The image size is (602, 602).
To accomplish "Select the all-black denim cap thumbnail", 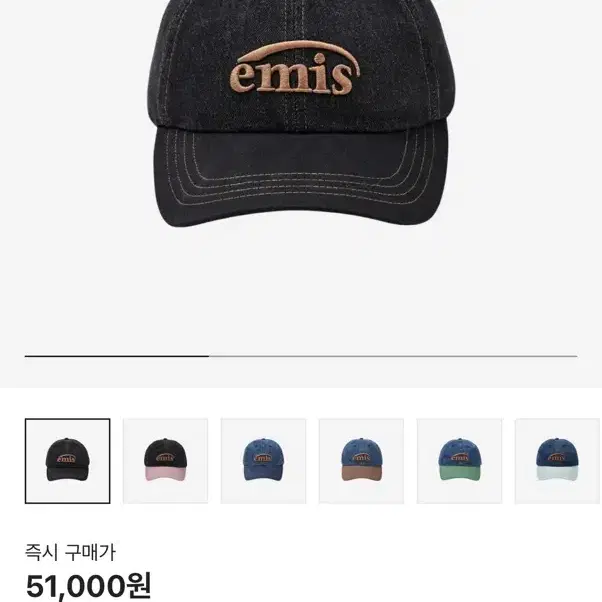I will [x=67, y=461].
